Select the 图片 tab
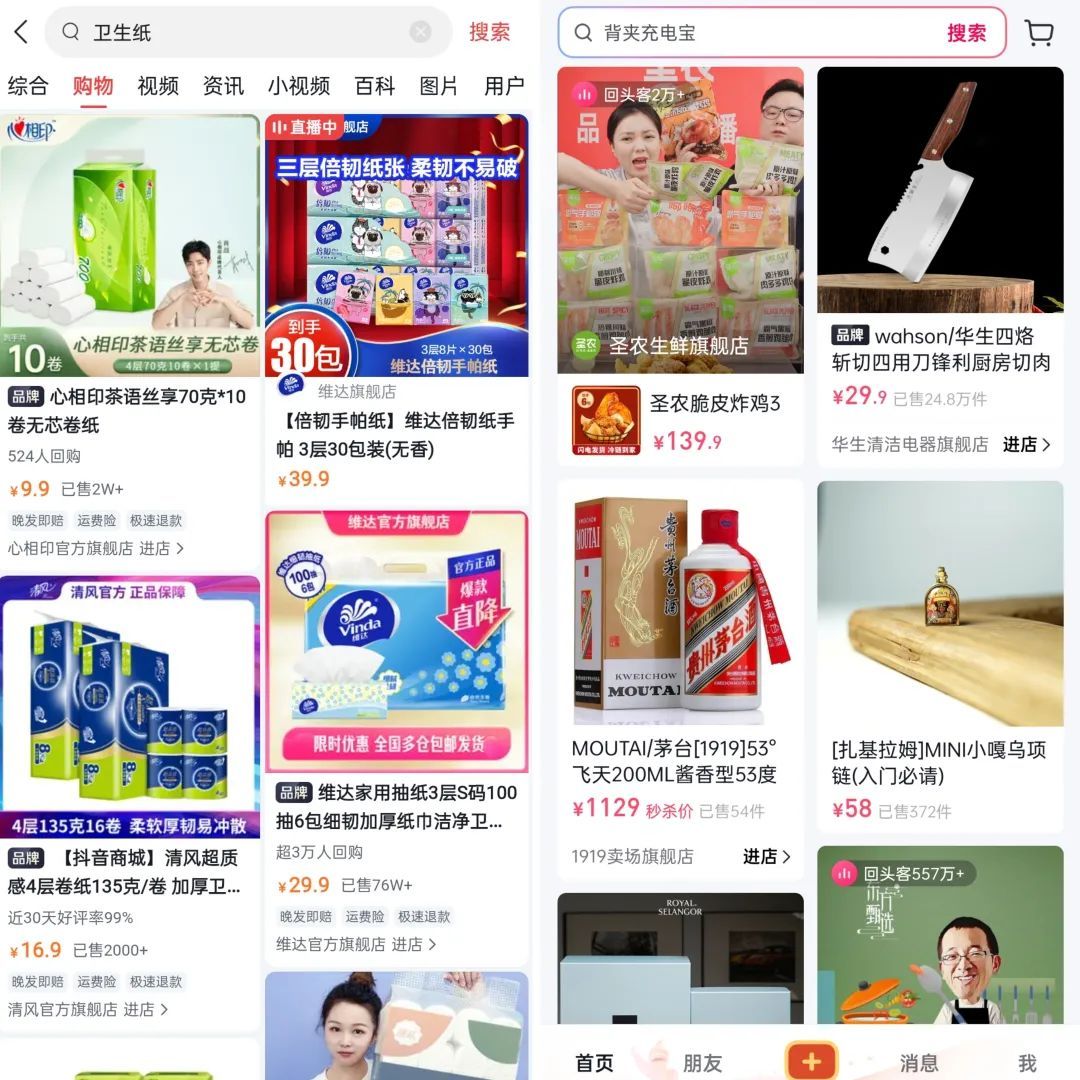 [x=439, y=86]
